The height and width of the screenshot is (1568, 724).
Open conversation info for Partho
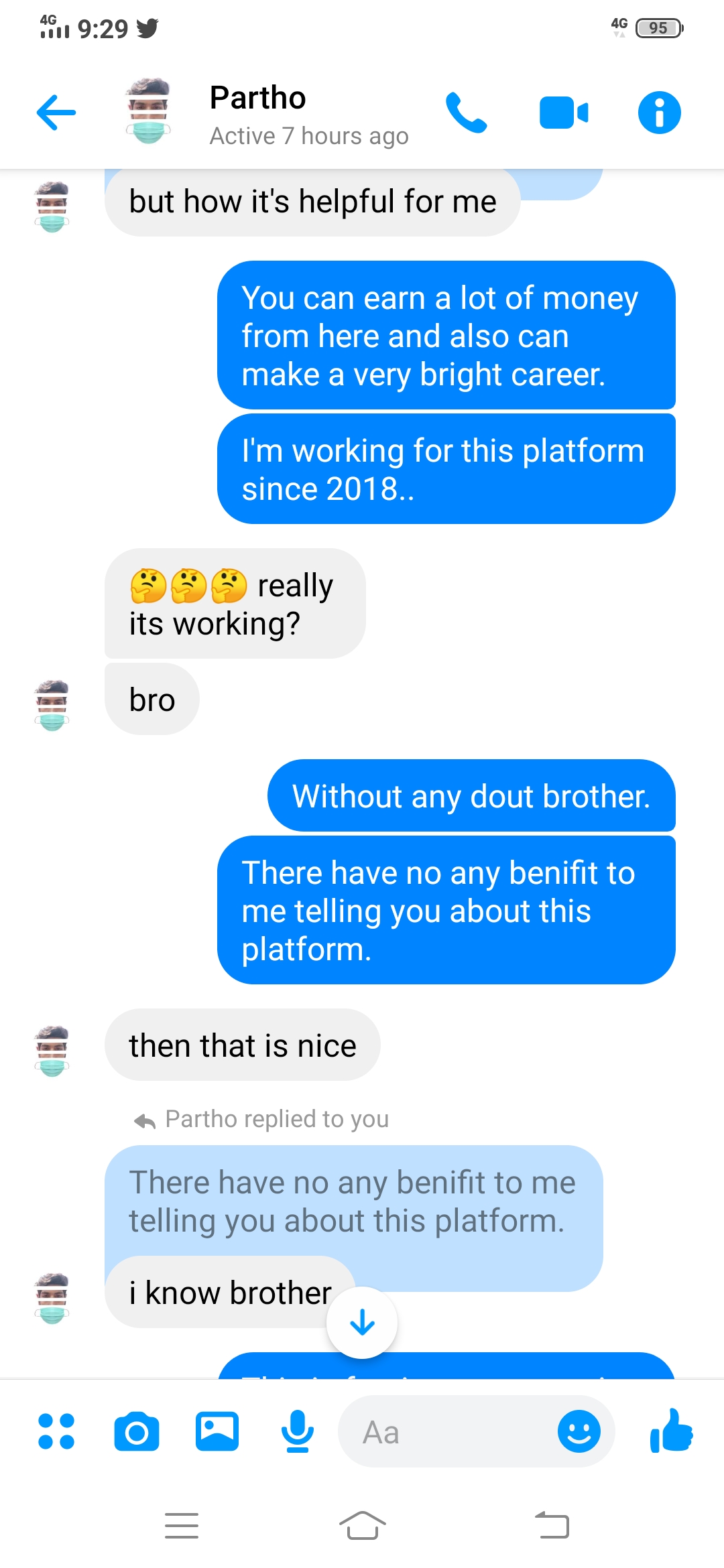[659, 112]
